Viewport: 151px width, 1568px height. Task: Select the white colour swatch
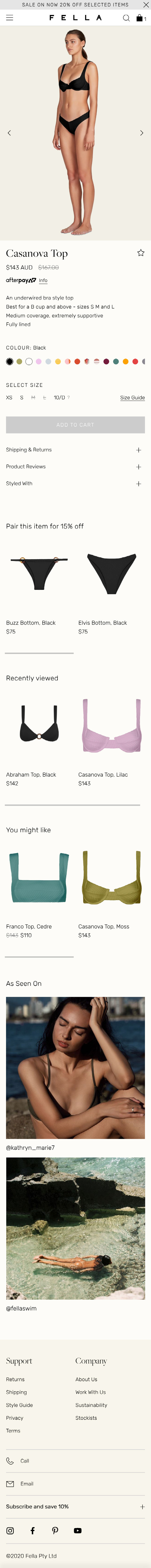point(29,362)
